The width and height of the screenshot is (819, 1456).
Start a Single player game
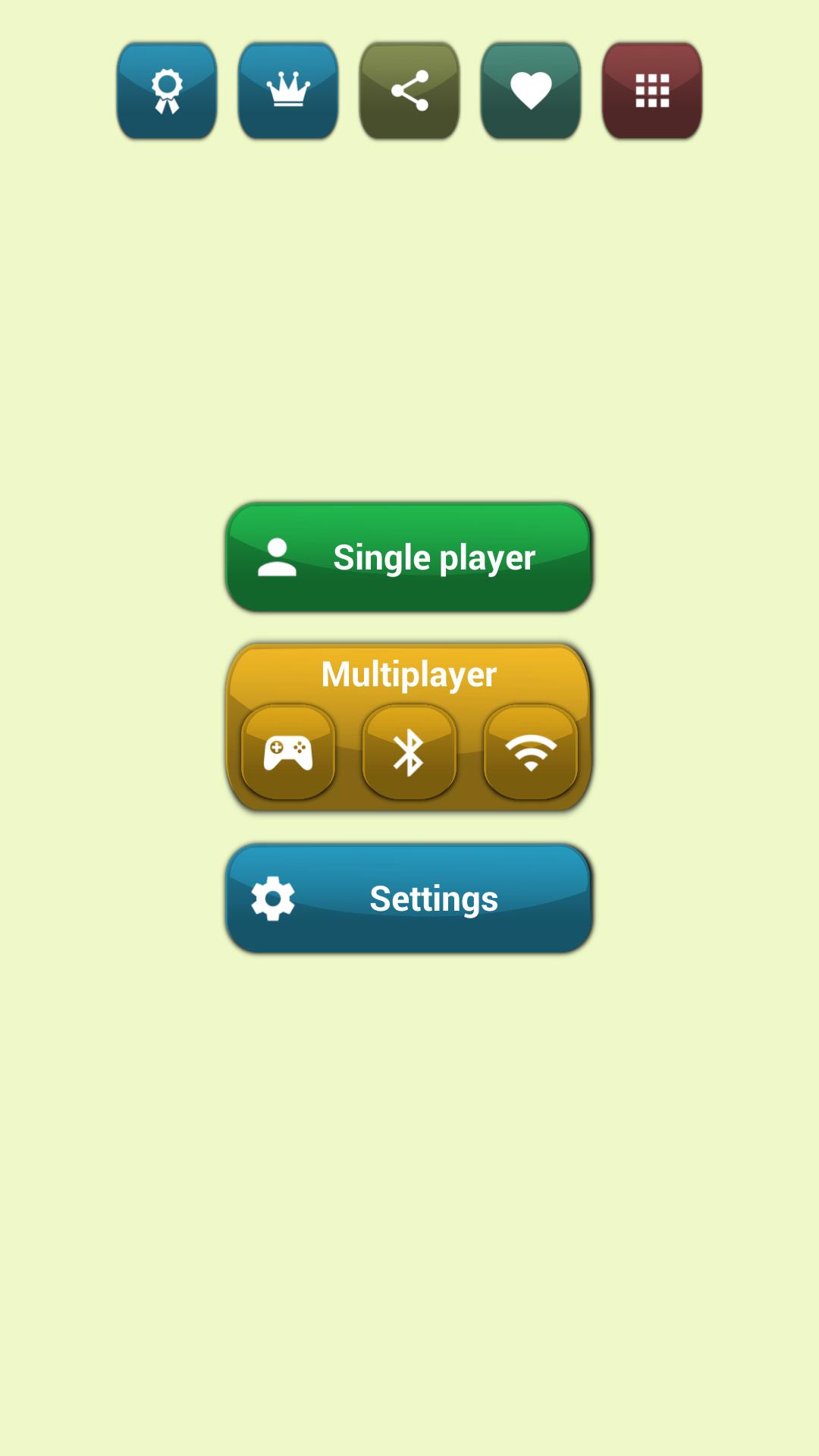tap(409, 557)
